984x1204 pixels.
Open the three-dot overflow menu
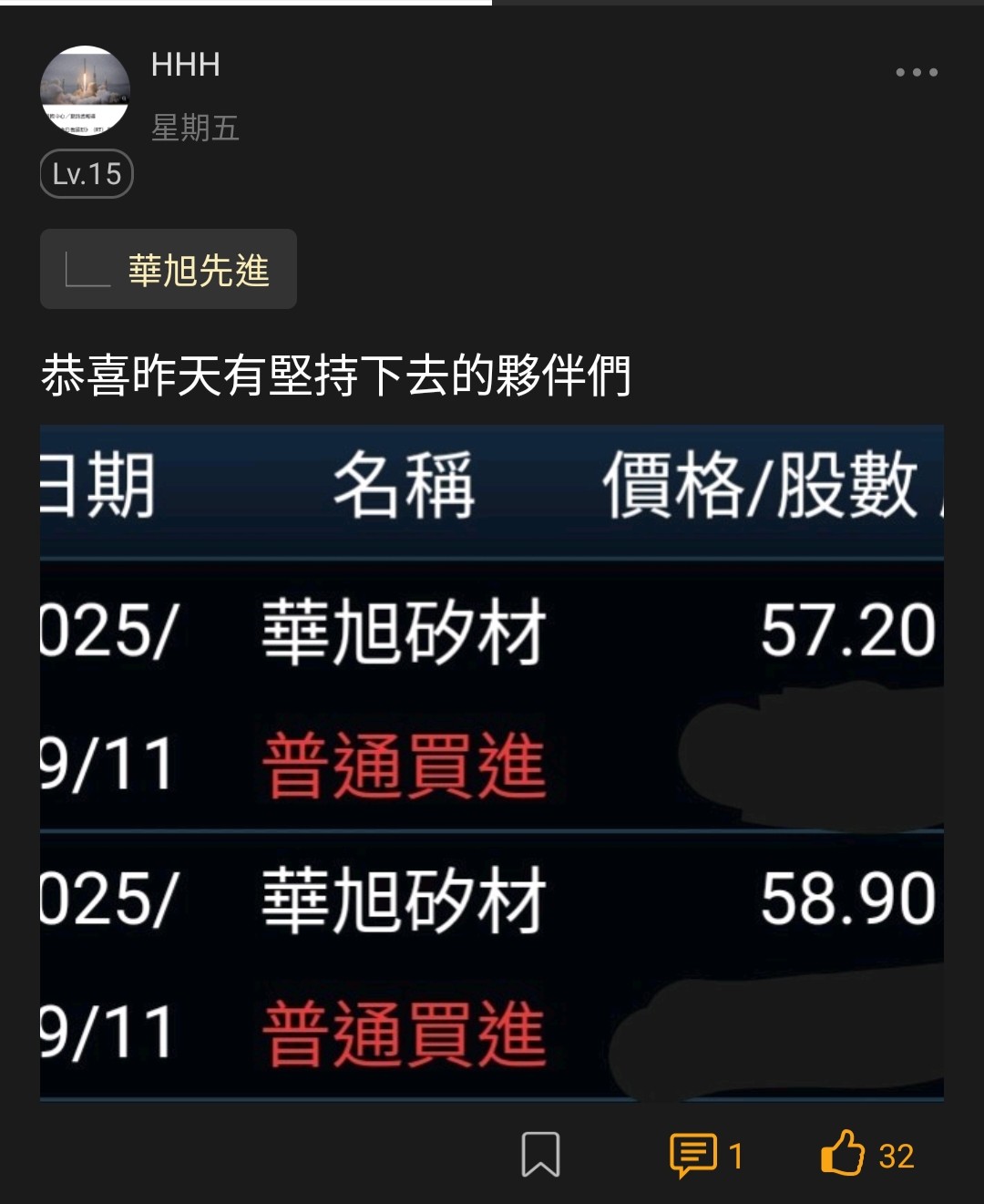[916, 72]
